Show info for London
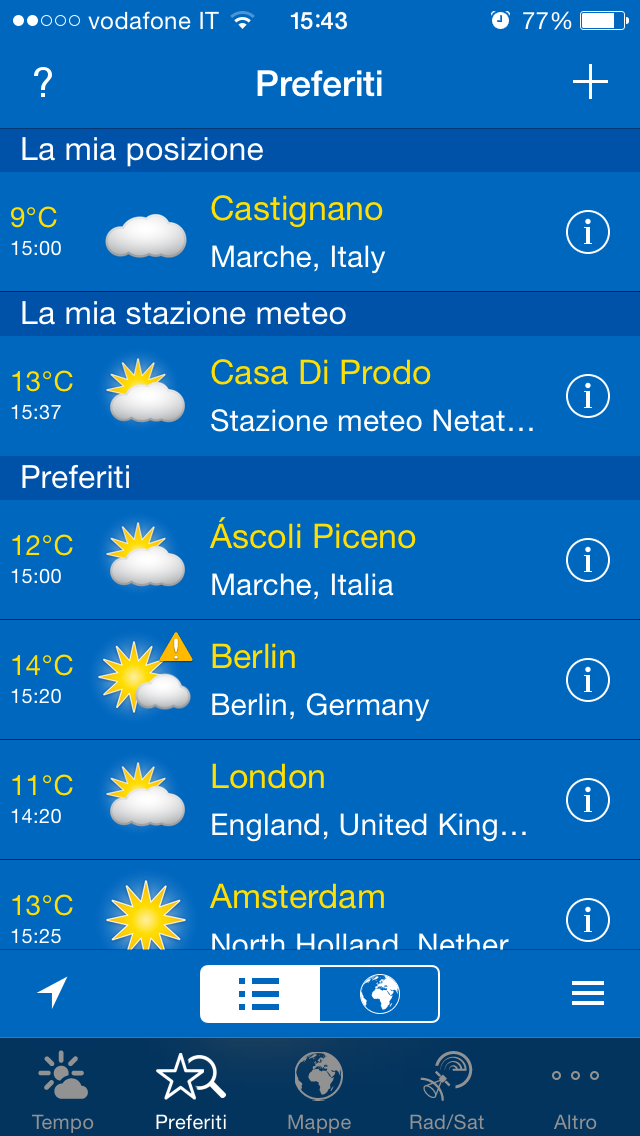This screenshot has height=1136, width=640. click(588, 800)
